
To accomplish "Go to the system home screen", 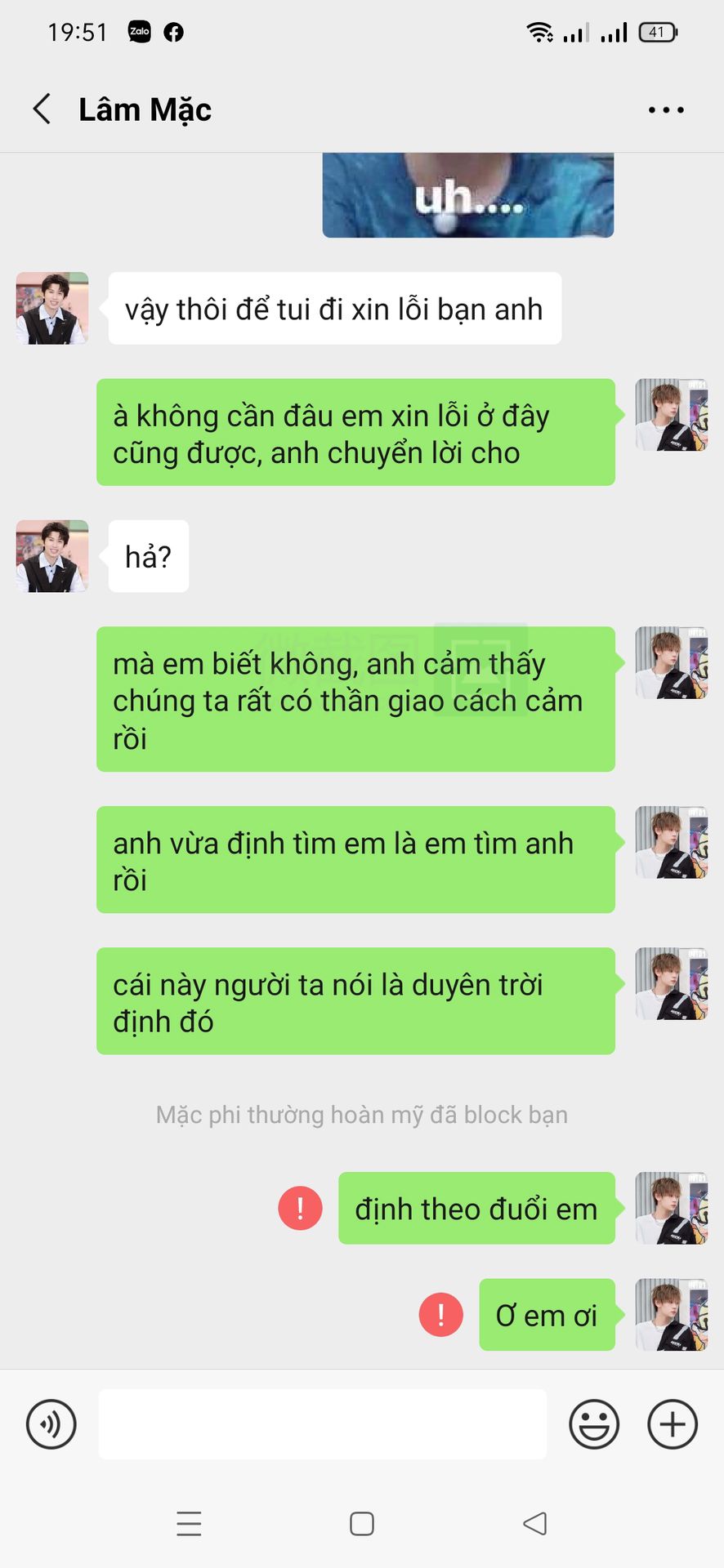I will tap(362, 1524).
